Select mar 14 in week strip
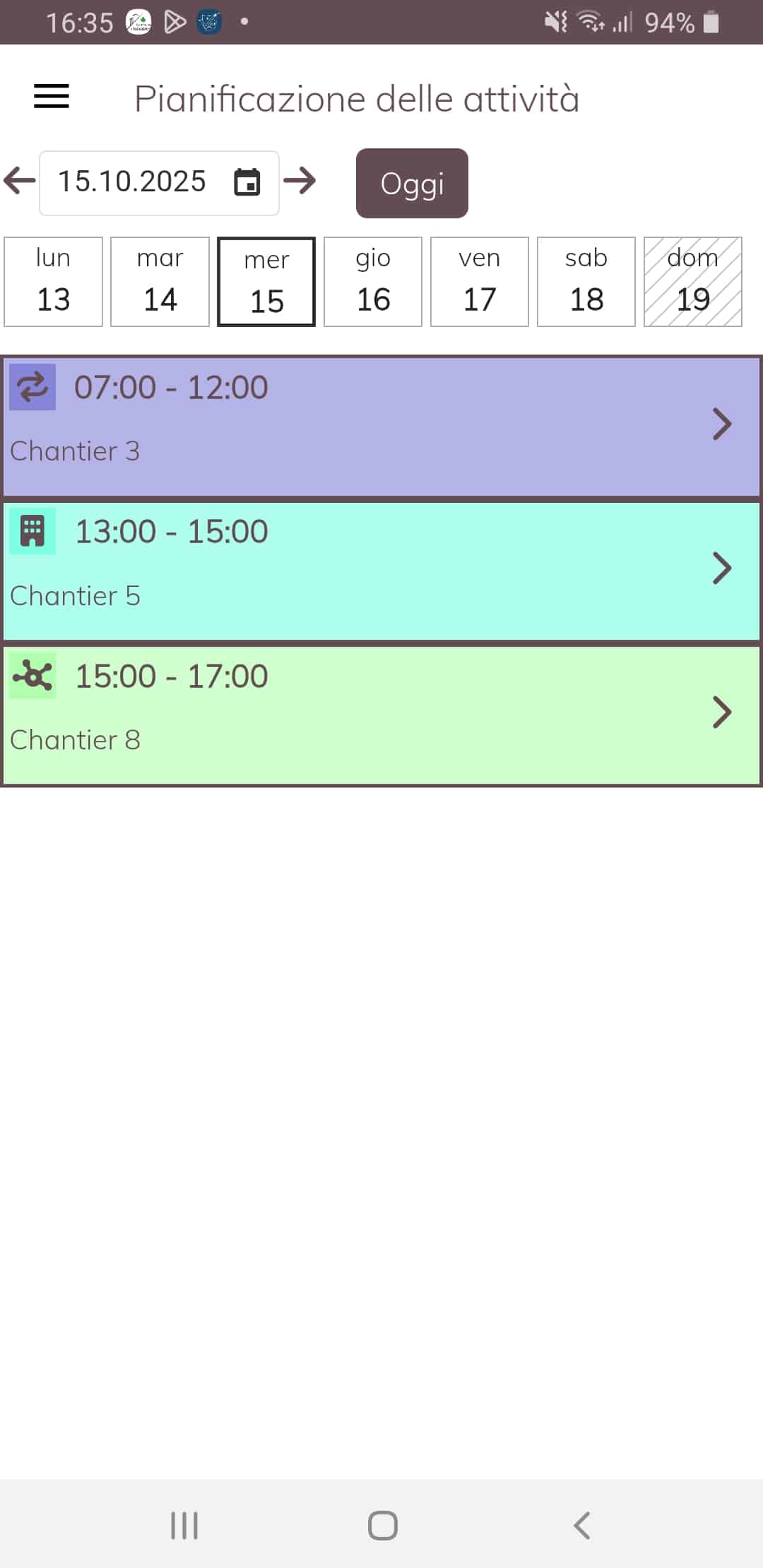The width and height of the screenshot is (763, 1568). pos(160,282)
